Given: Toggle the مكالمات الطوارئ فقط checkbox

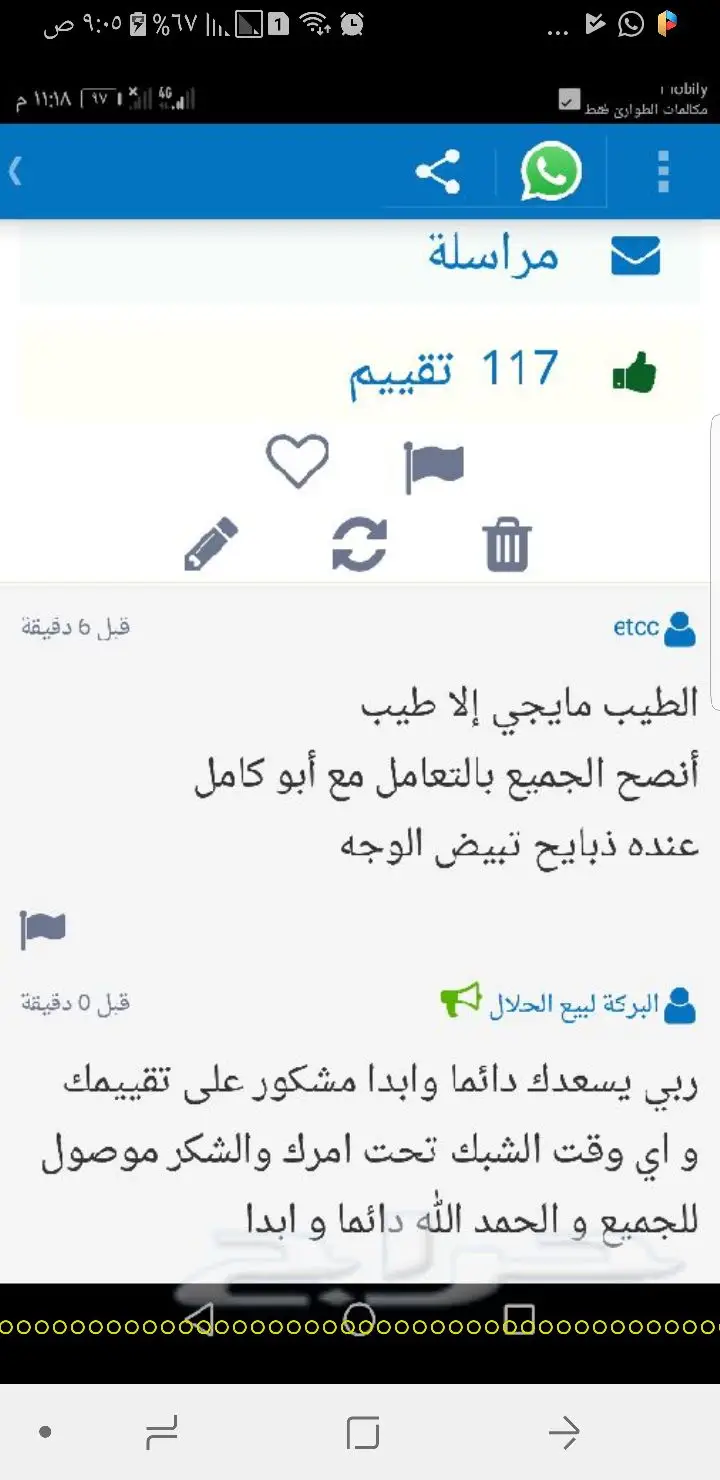Looking at the screenshot, I should pyautogui.click(x=568, y=99).
